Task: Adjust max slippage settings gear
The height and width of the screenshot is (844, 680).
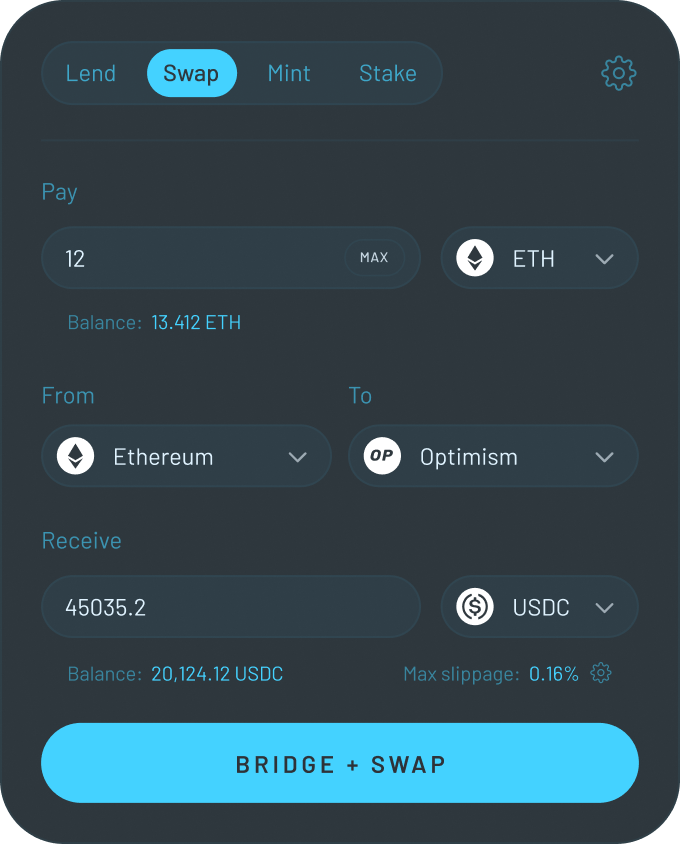Action: [601, 673]
